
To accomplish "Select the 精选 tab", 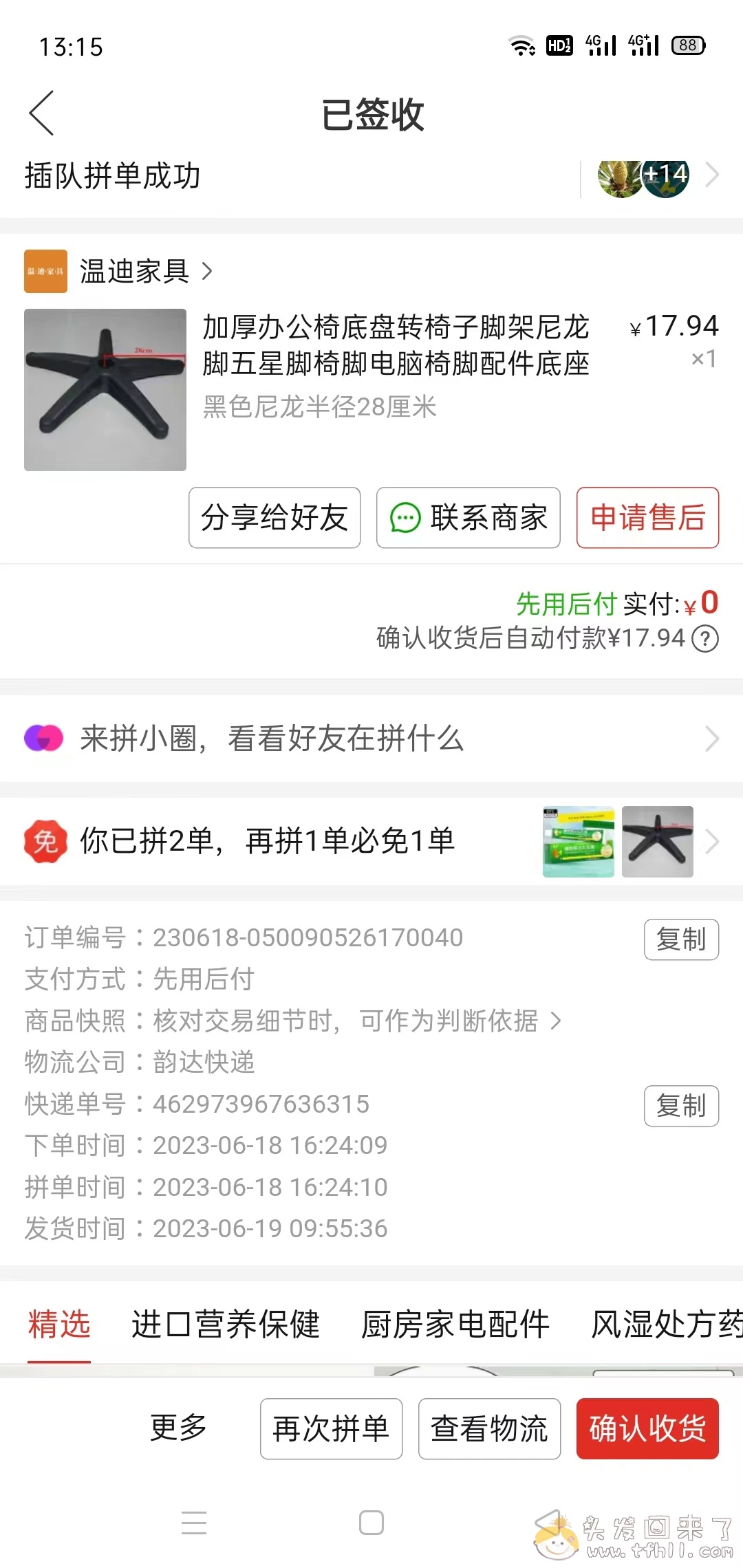I will coord(59,1324).
